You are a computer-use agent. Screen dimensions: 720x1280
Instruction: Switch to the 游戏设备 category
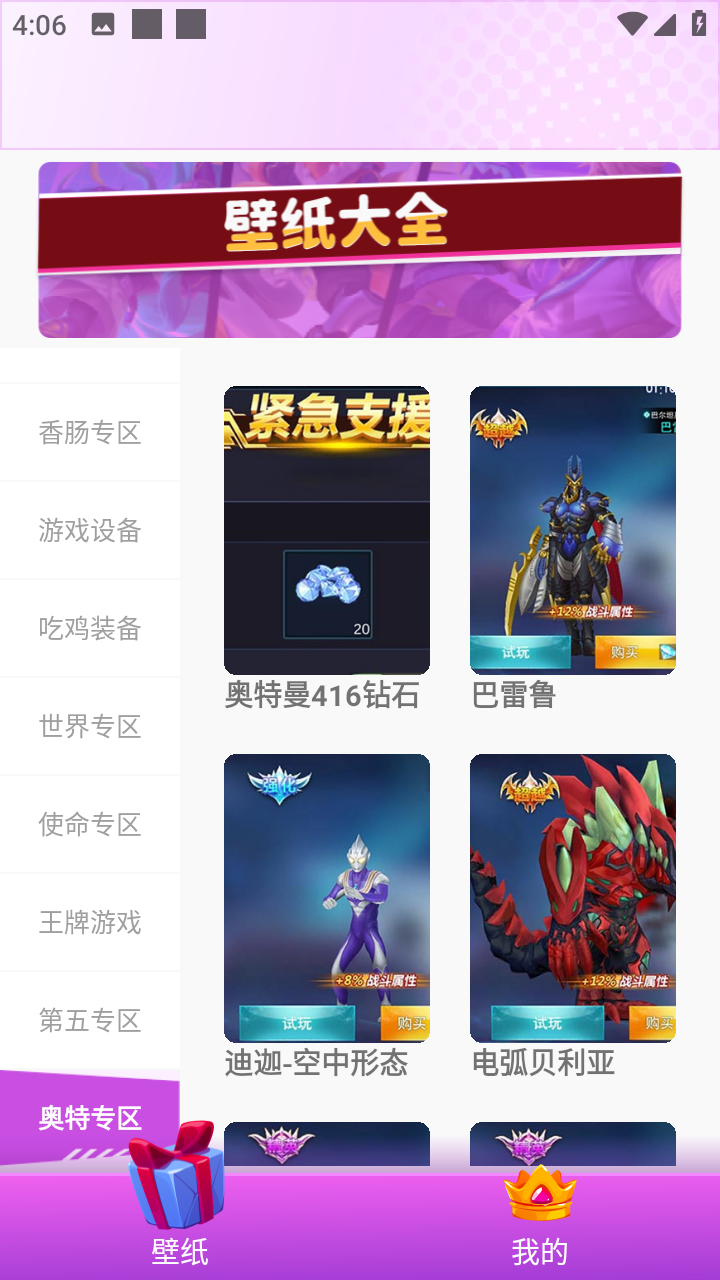click(90, 530)
